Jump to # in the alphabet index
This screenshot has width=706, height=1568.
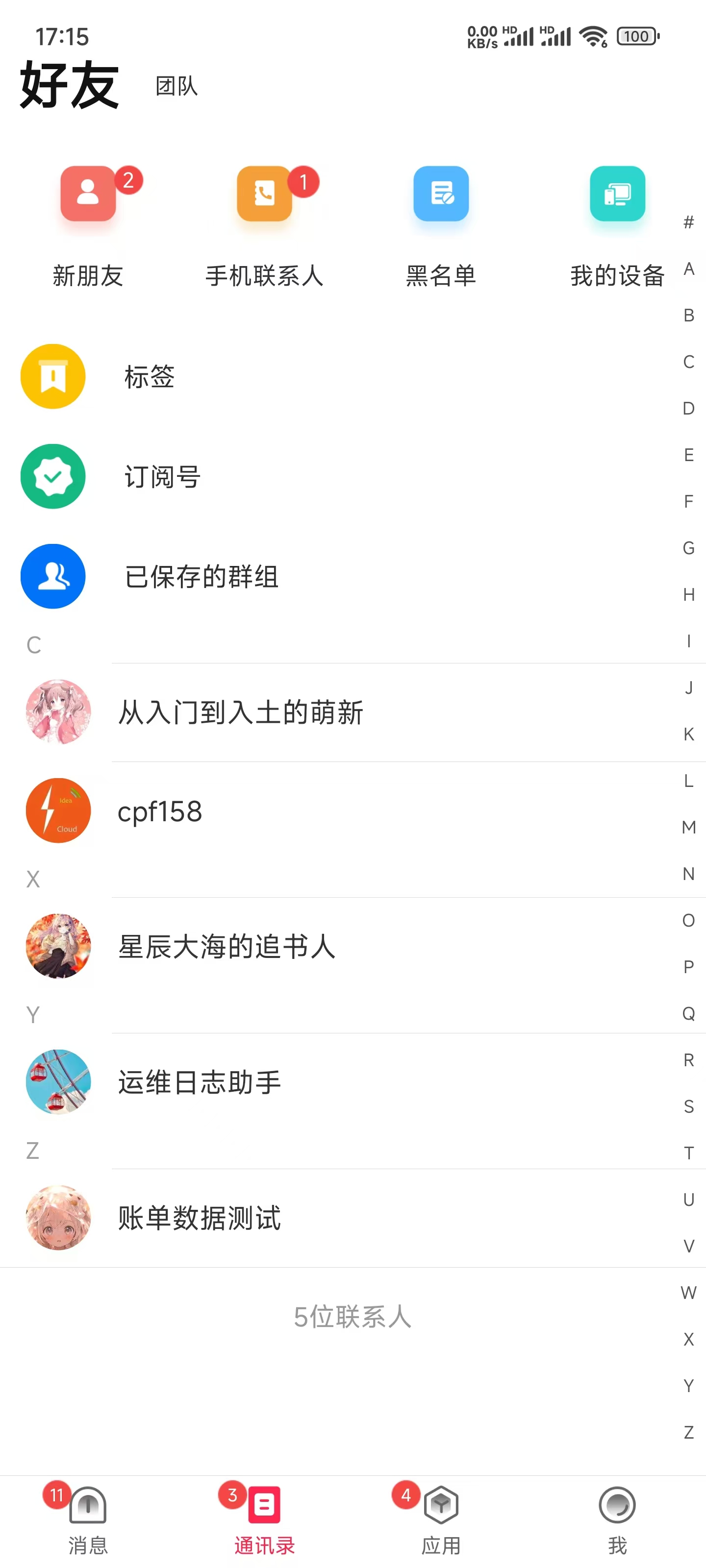(688, 222)
